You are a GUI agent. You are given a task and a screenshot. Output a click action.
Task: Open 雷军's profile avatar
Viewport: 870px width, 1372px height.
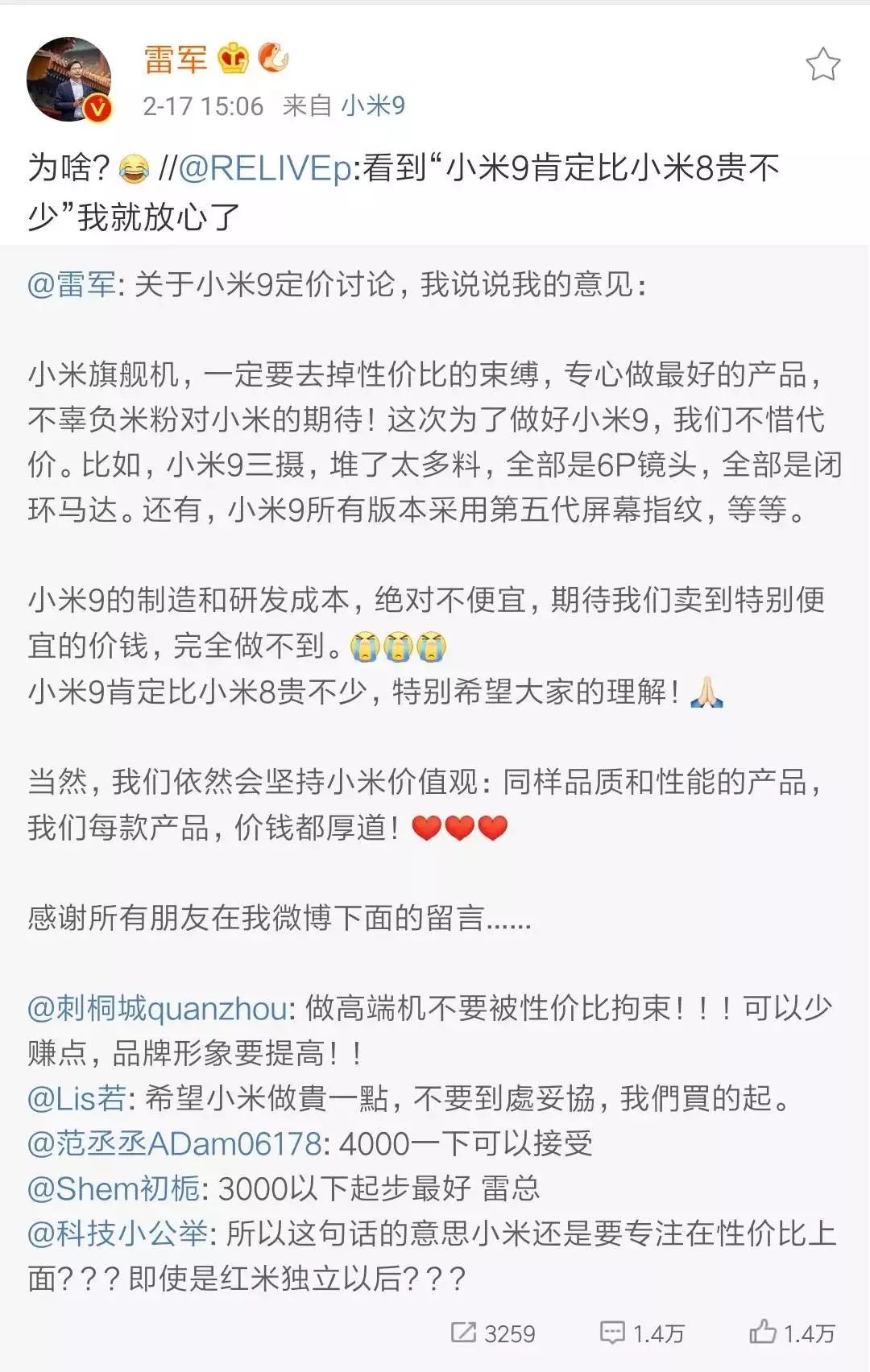pos(69,80)
